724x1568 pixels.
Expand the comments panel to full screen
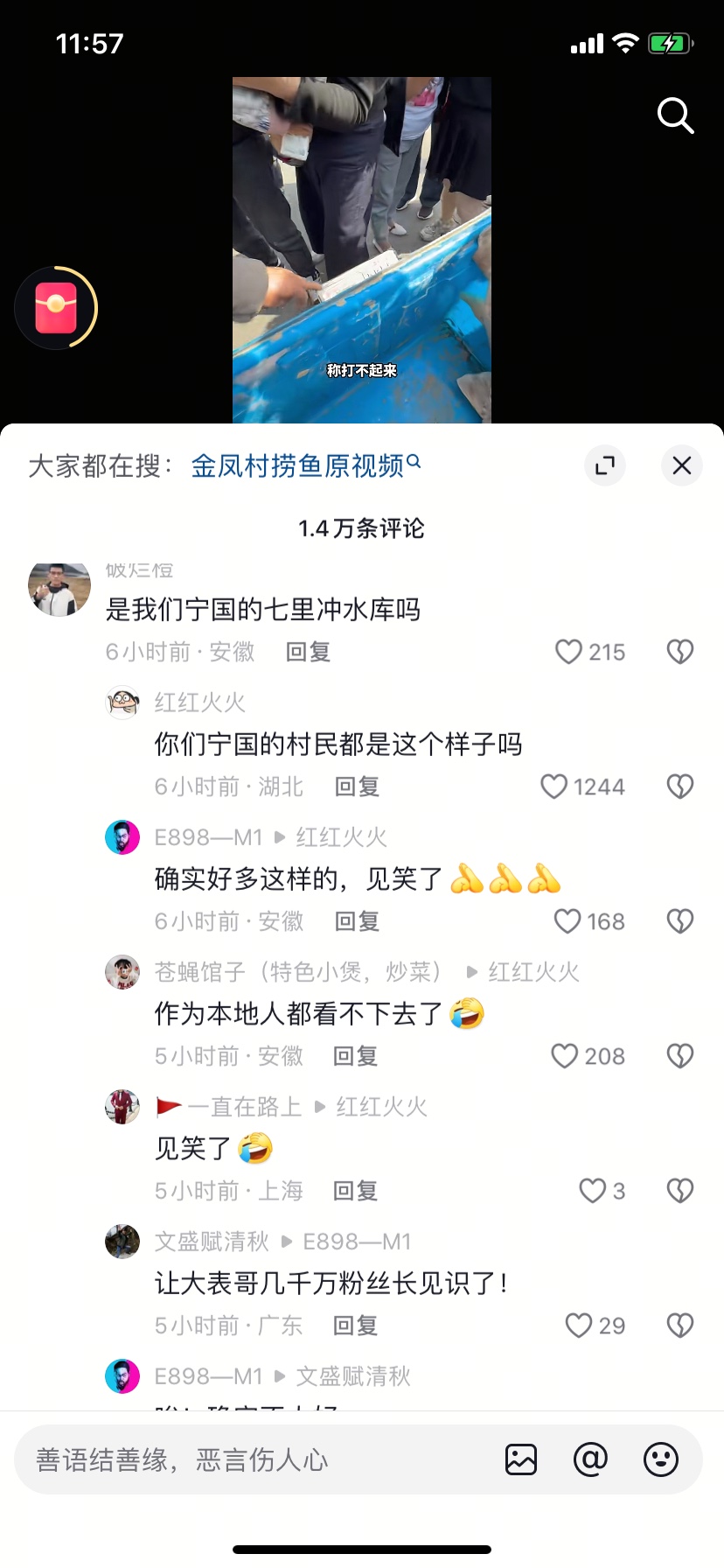click(605, 465)
